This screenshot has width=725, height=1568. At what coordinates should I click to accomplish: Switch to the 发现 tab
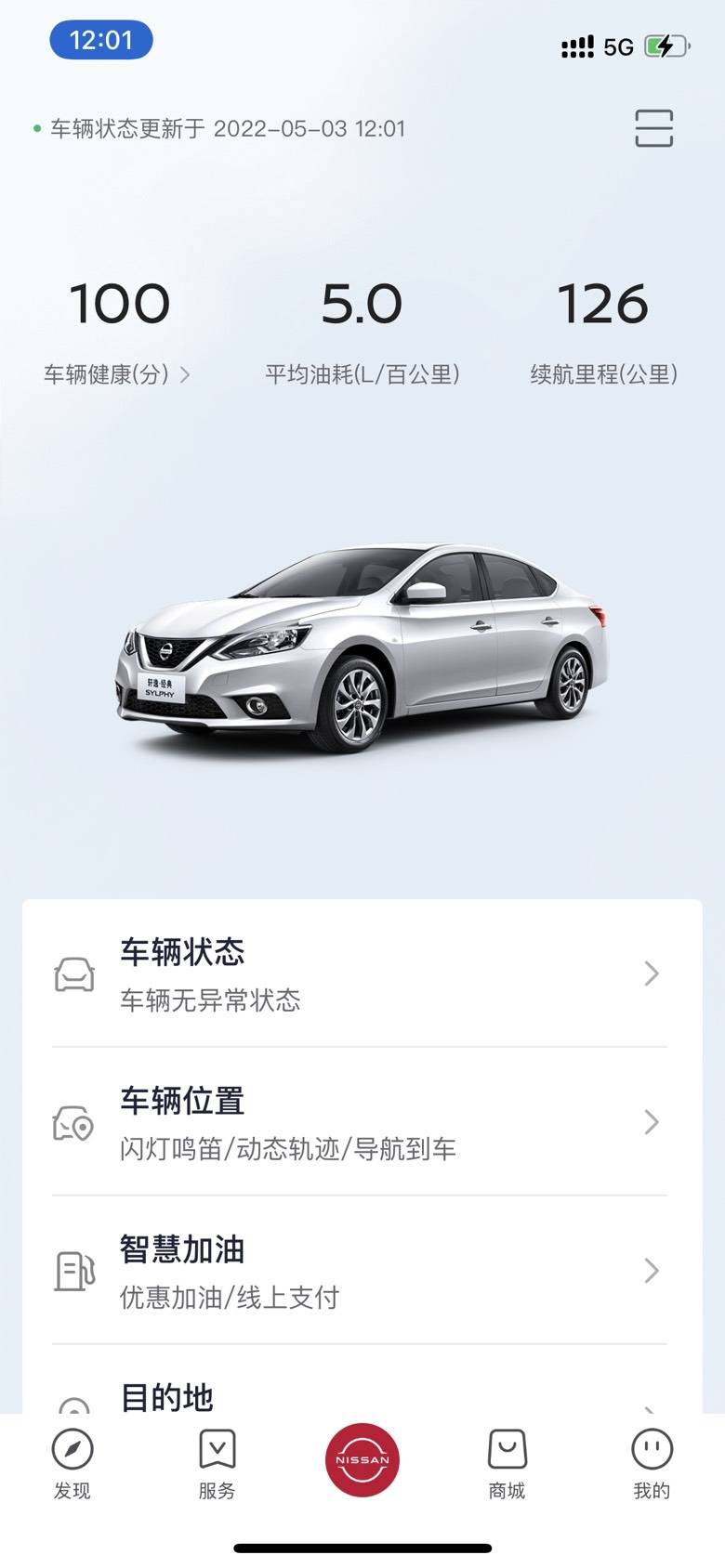(x=72, y=1463)
